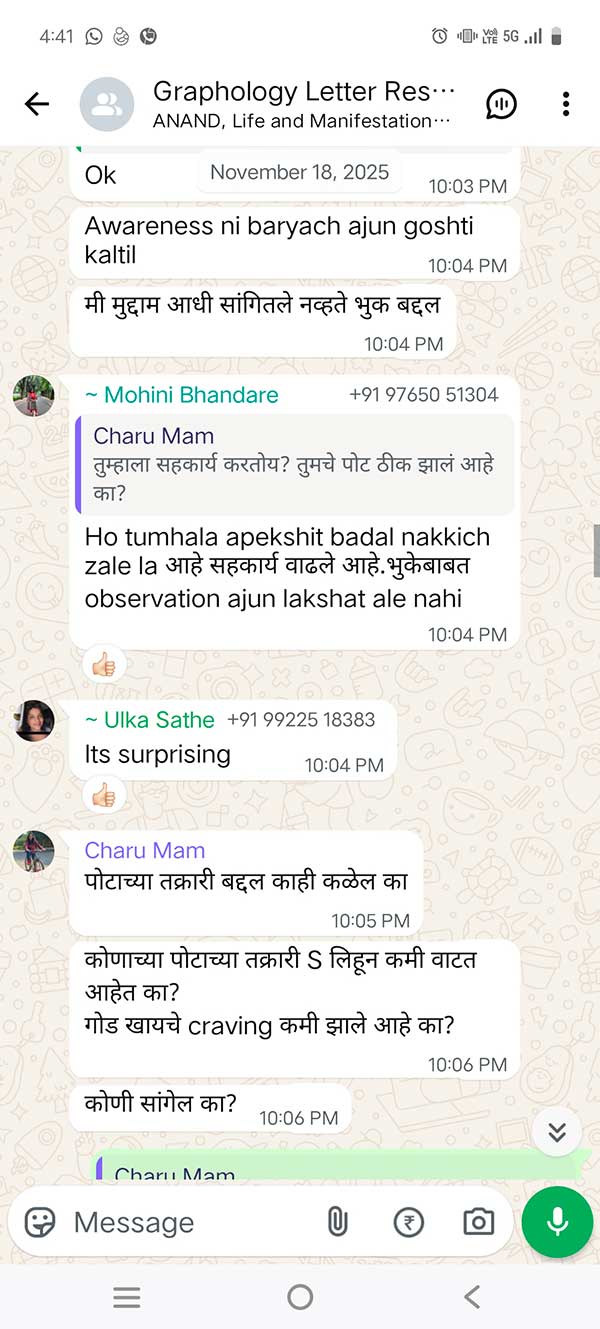Open the recent apps view
Viewport: 600px width, 1329px height.
click(127, 1297)
